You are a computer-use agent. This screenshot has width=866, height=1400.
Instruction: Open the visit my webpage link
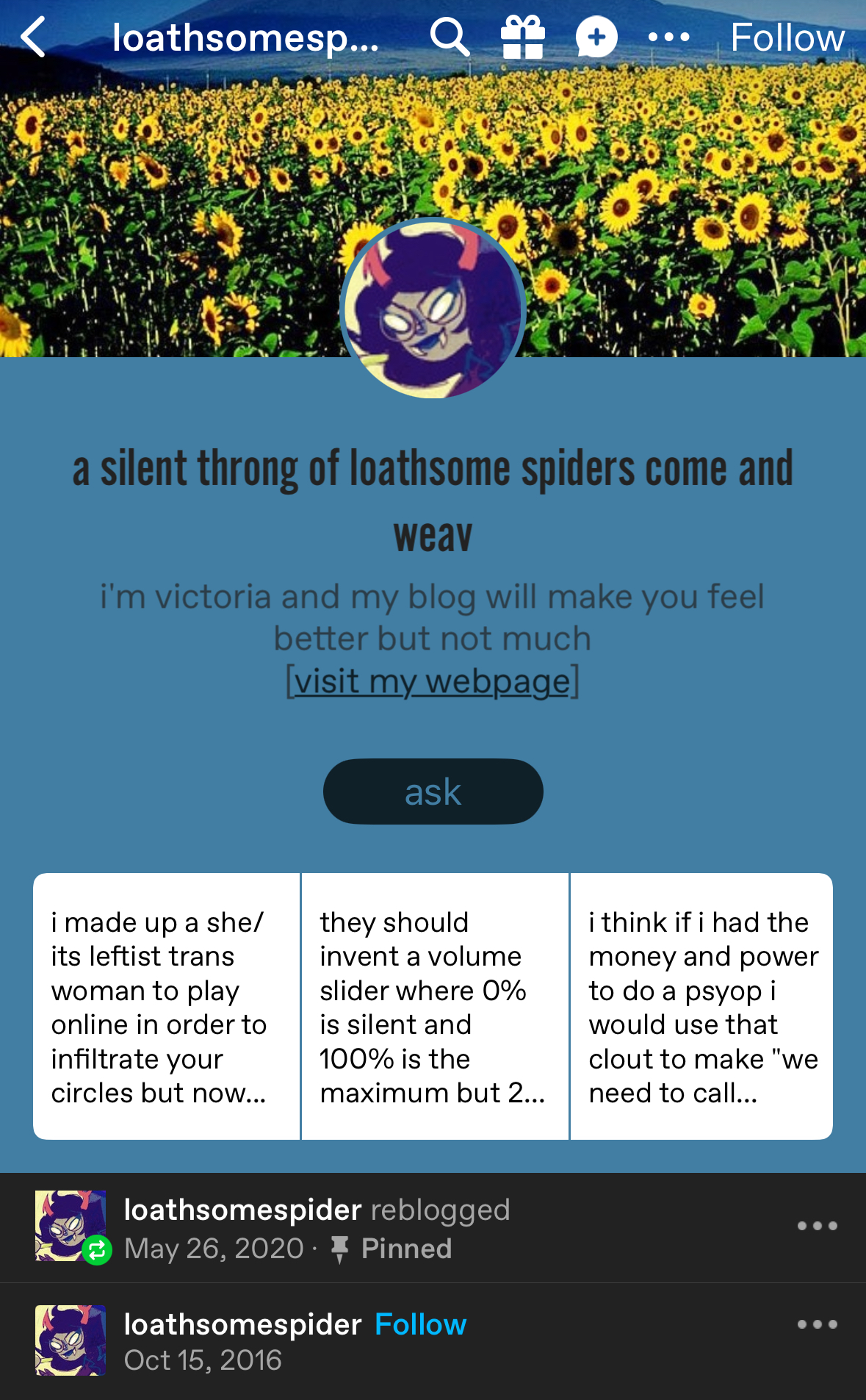(x=433, y=681)
